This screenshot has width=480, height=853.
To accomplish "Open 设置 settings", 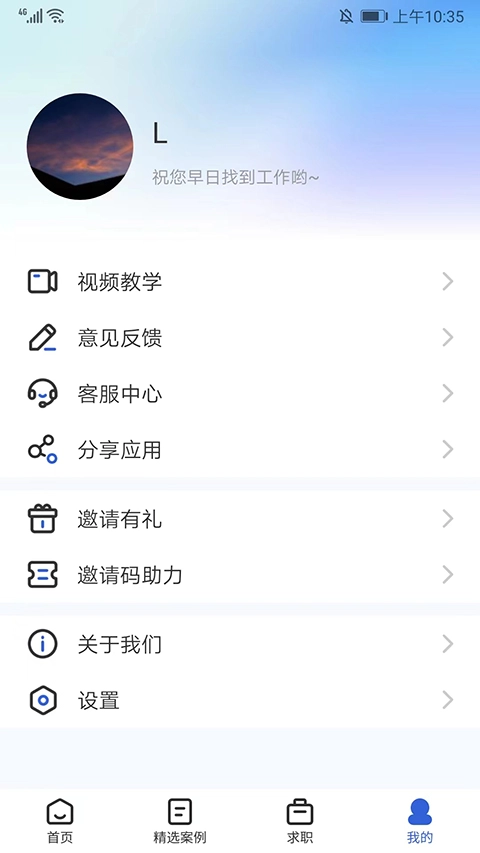I will coord(240,700).
